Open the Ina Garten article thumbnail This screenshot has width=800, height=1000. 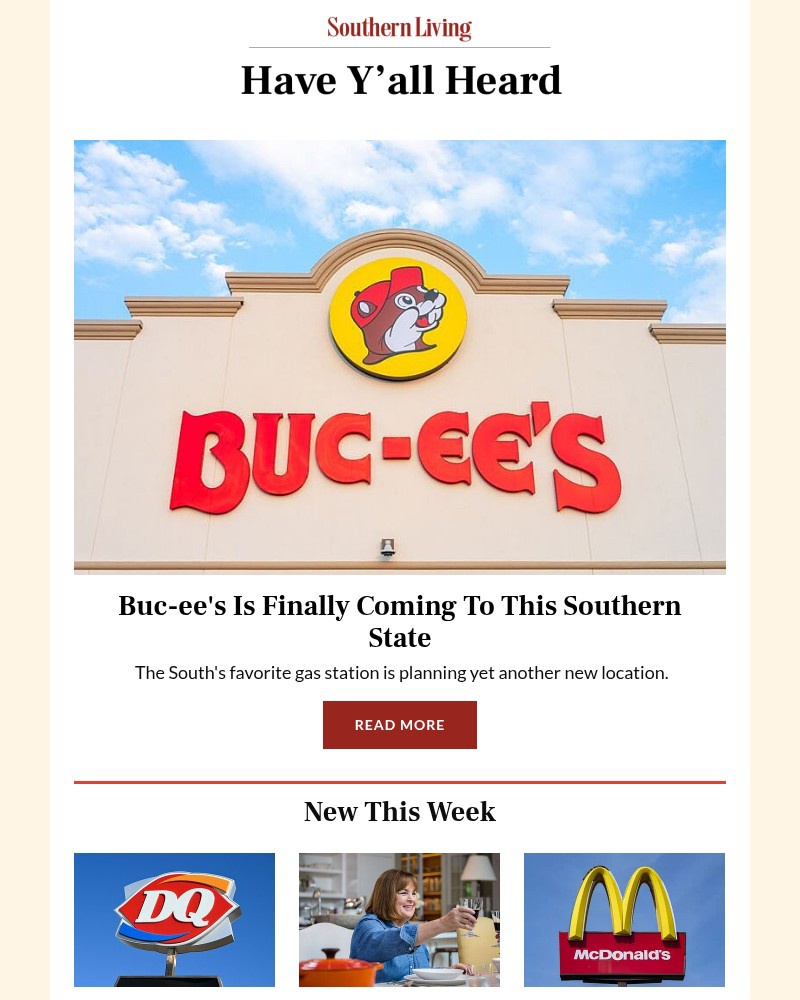399,919
